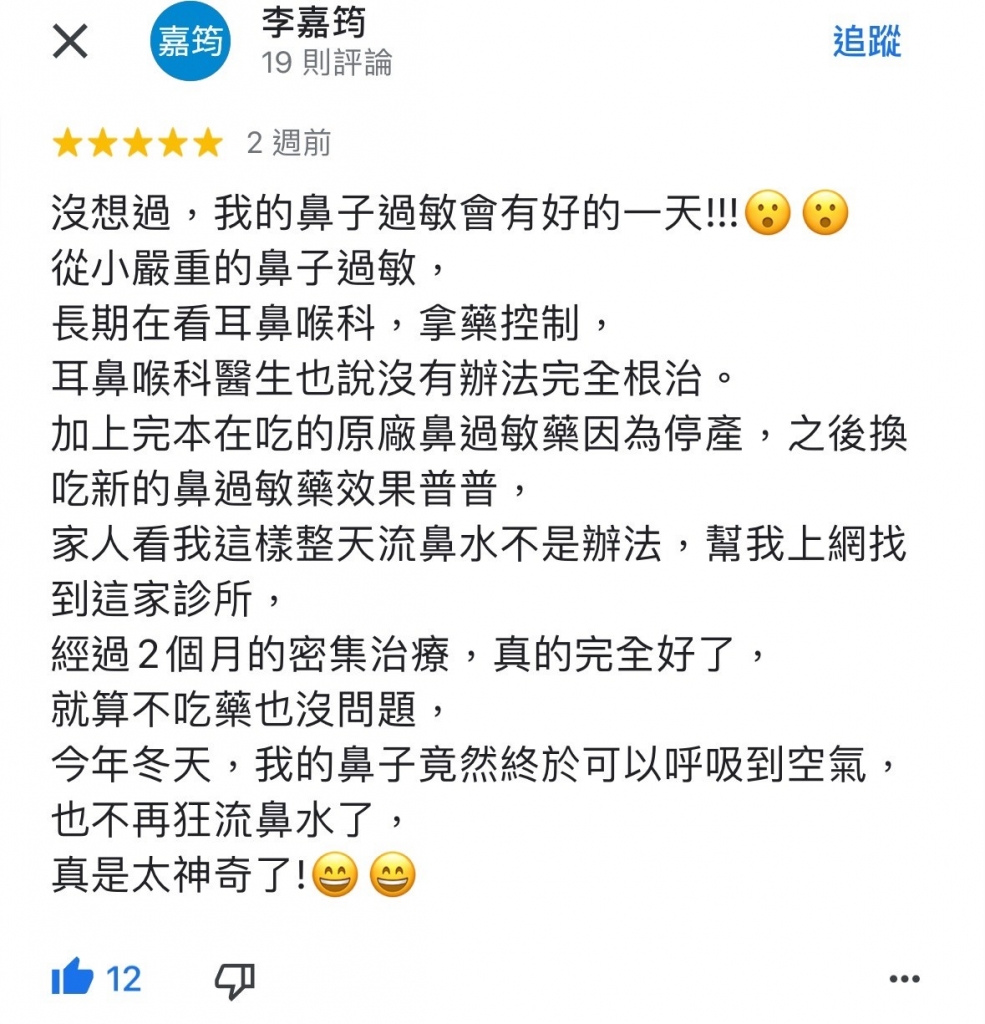Dislike this review with thumbs down
The image size is (985, 1024).
pos(235,978)
